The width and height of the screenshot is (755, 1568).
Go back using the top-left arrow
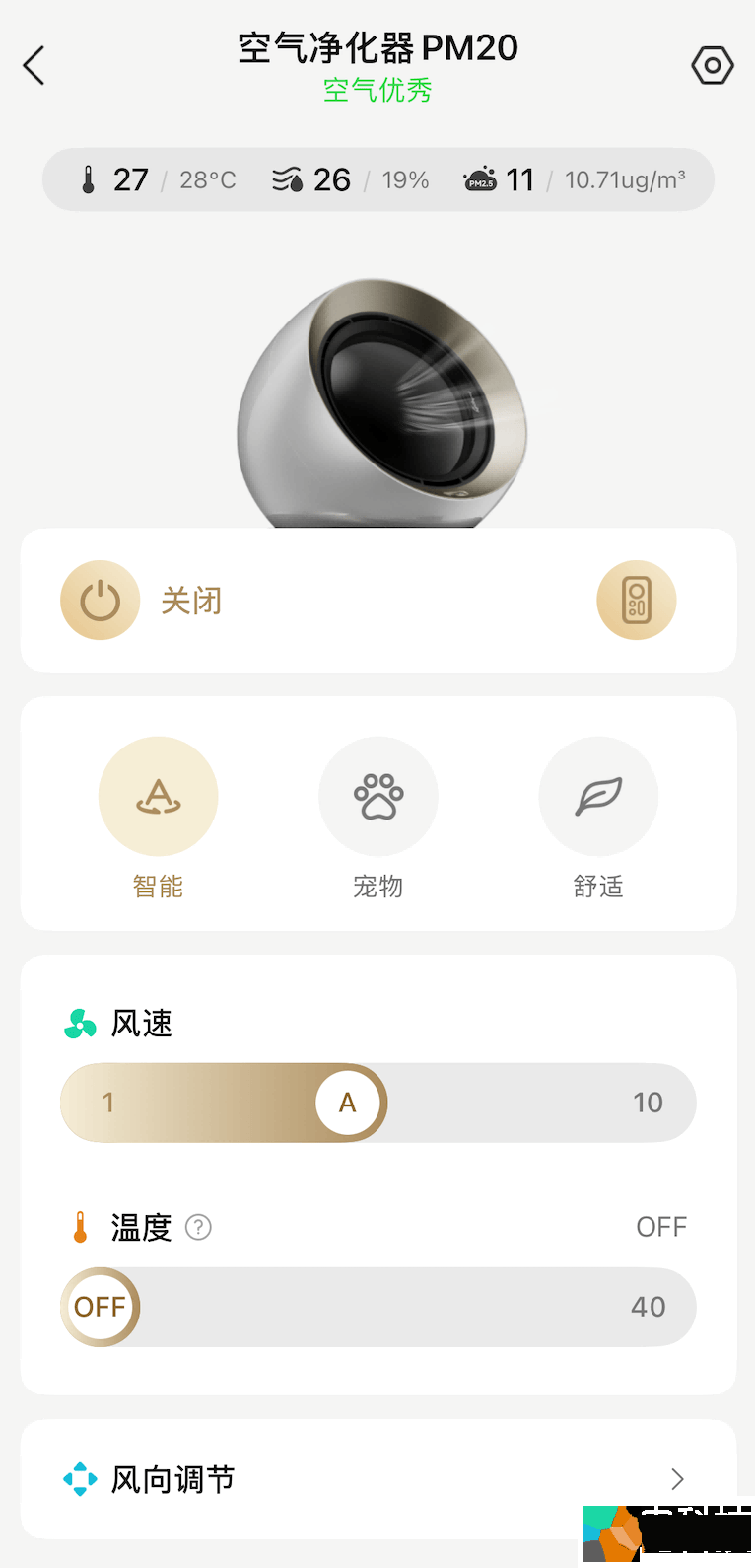[34, 66]
